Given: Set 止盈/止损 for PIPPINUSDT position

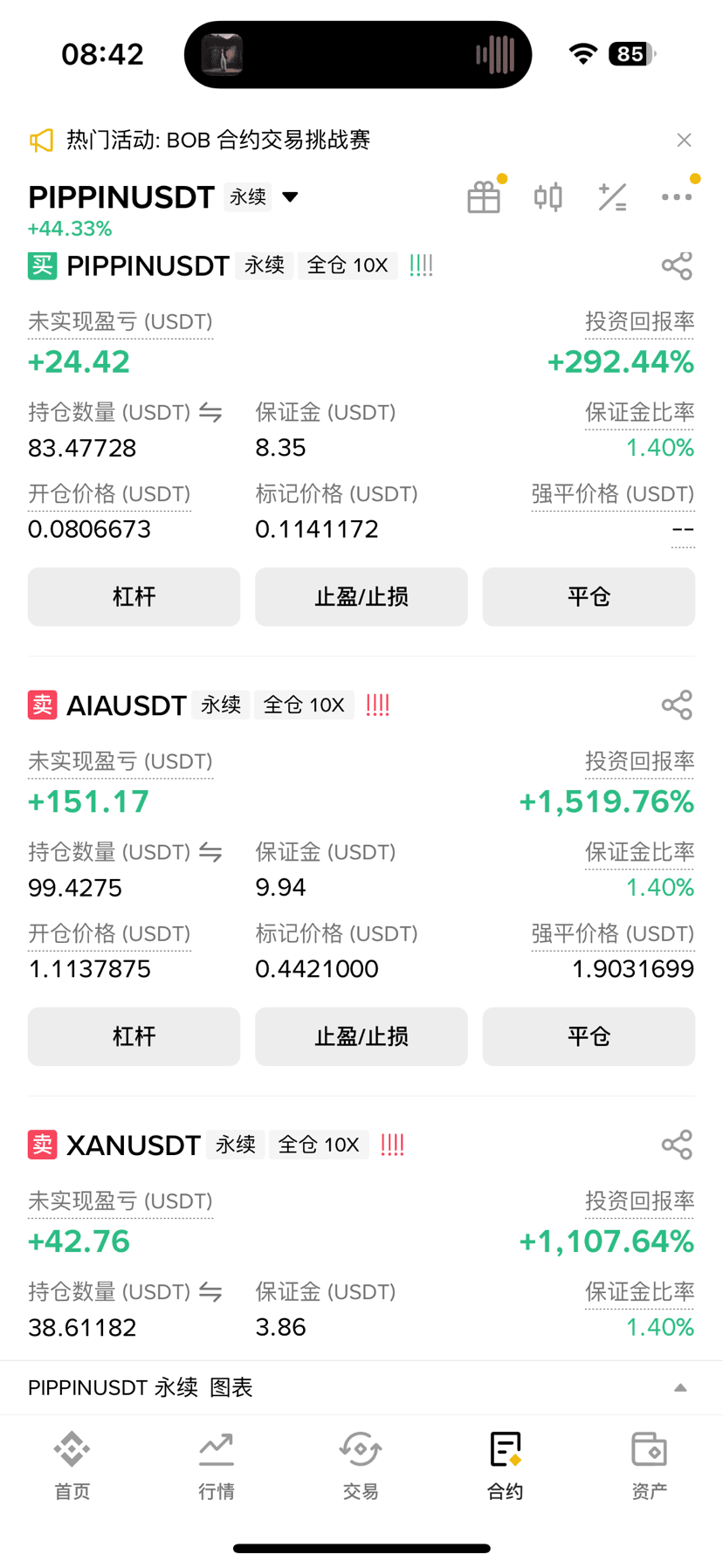Looking at the screenshot, I should point(361,597).
